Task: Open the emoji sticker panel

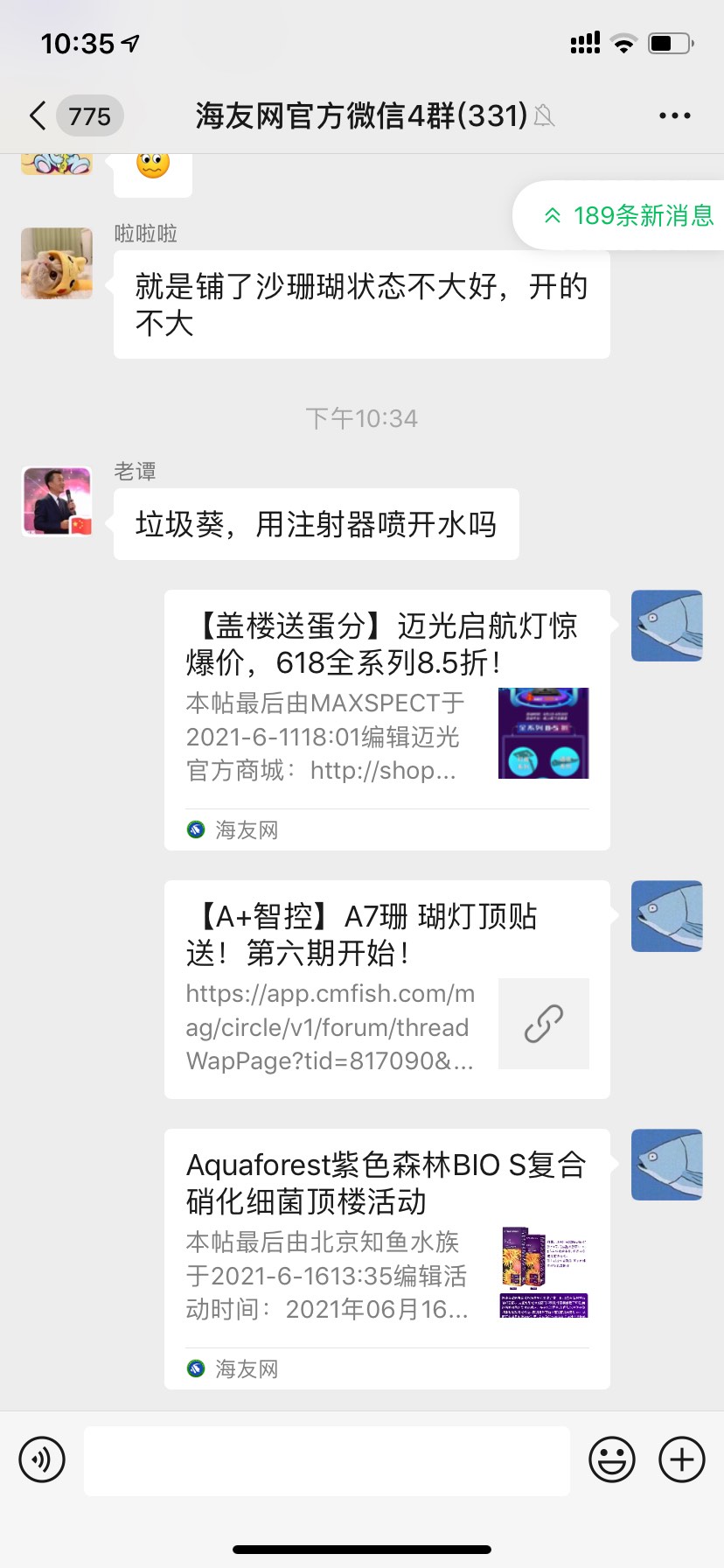Action: point(611,1459)
